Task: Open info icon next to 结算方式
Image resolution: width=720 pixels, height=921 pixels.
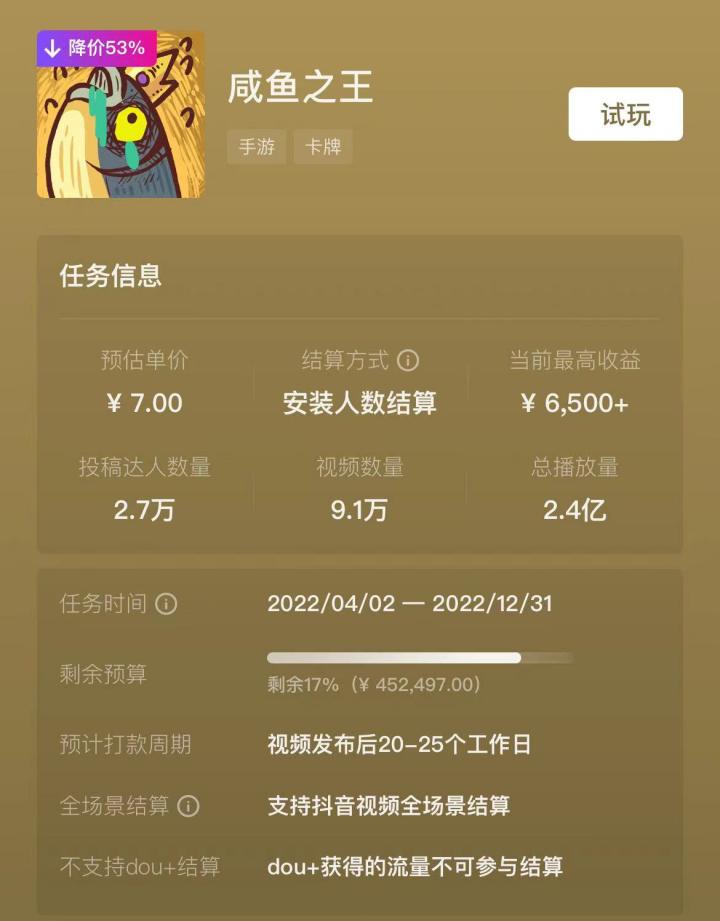Action: (408, 360)
